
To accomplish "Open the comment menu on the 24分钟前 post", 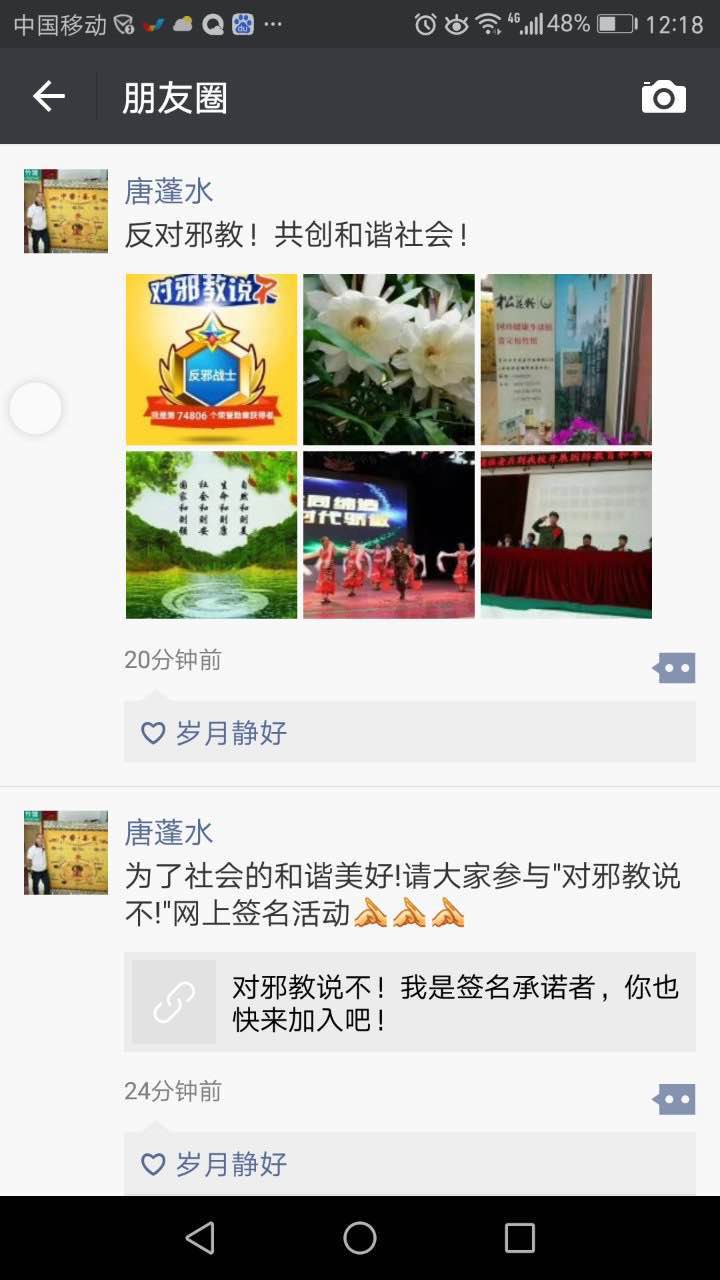I will coord(674,1099).
